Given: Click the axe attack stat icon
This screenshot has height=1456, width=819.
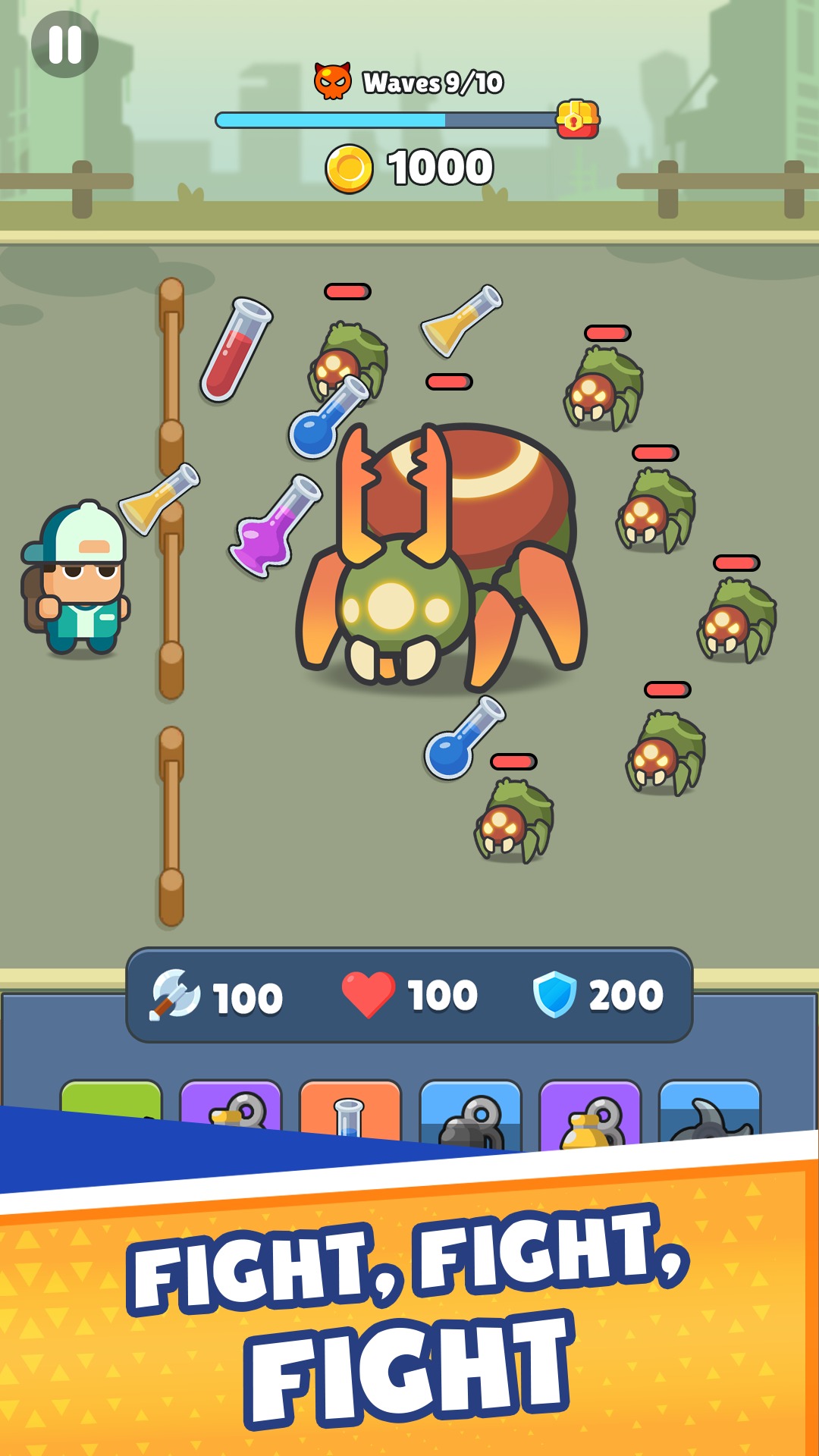Looking at the screenshot, I should 175,990.
